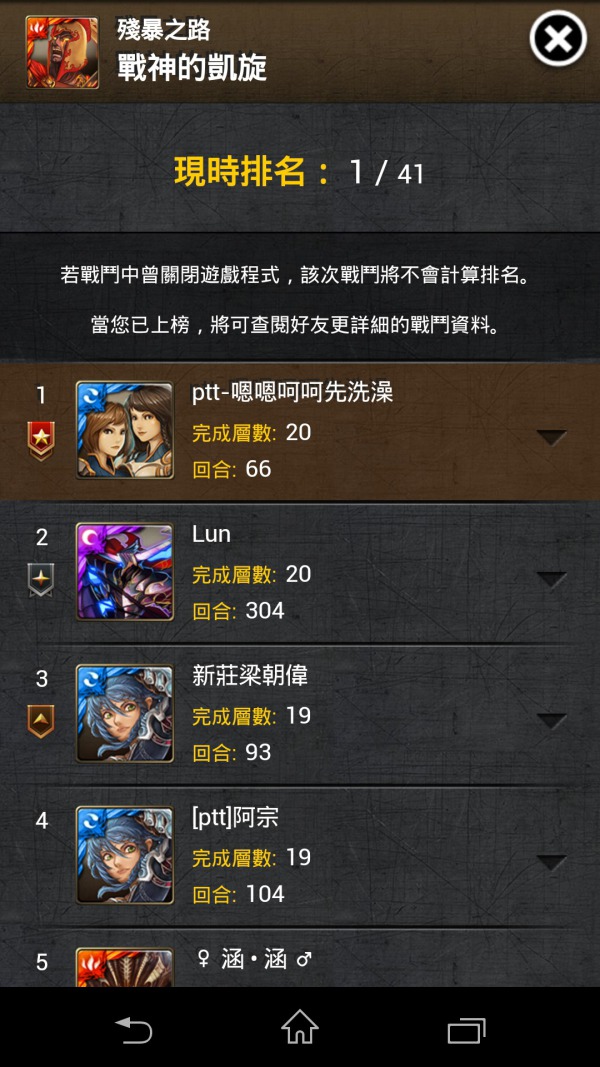Screen dimensions: 600x1067
Task: Open Lun's ranking row
Action: (300, 573)
